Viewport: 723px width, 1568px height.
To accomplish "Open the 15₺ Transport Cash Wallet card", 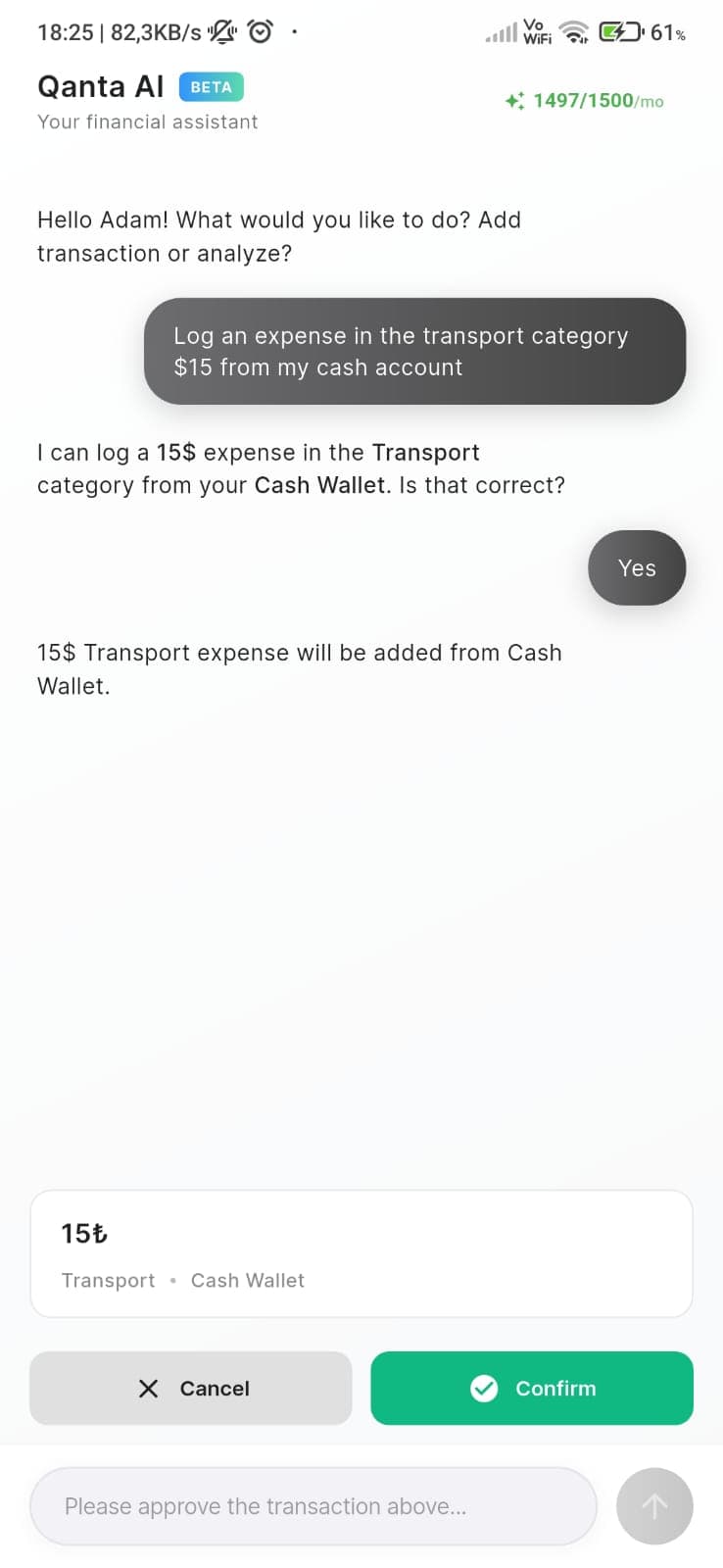I will coord(361,1253).
